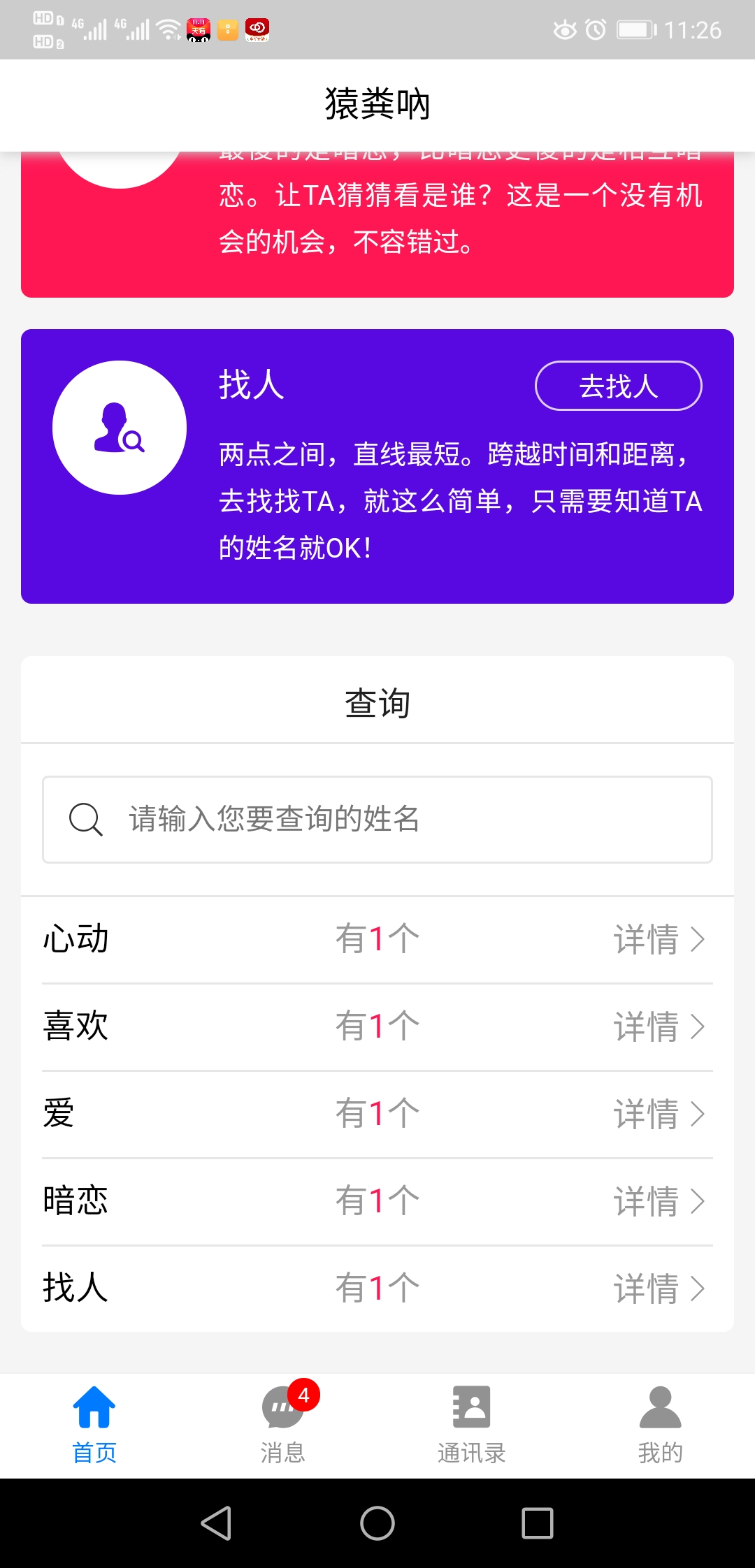This screenshot has height=1568, width=755.
Task: Focus the name query search field
Action: tap(377, 819)
